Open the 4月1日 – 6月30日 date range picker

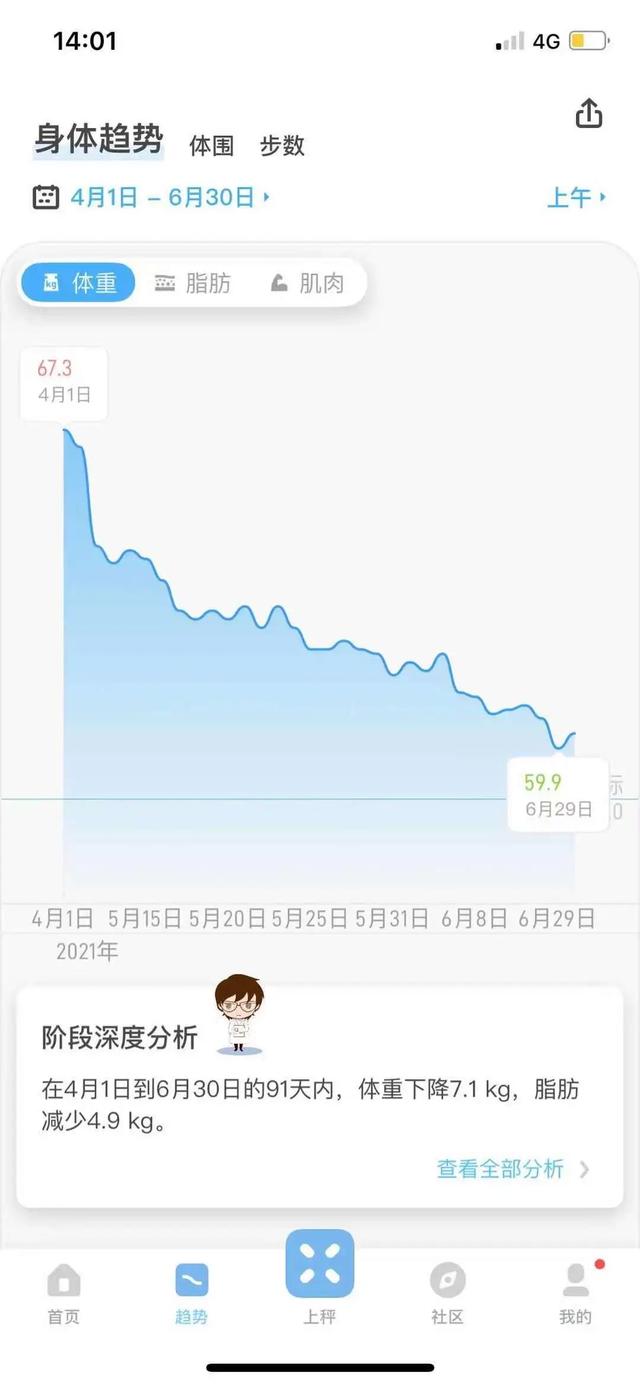coord(151,197)
